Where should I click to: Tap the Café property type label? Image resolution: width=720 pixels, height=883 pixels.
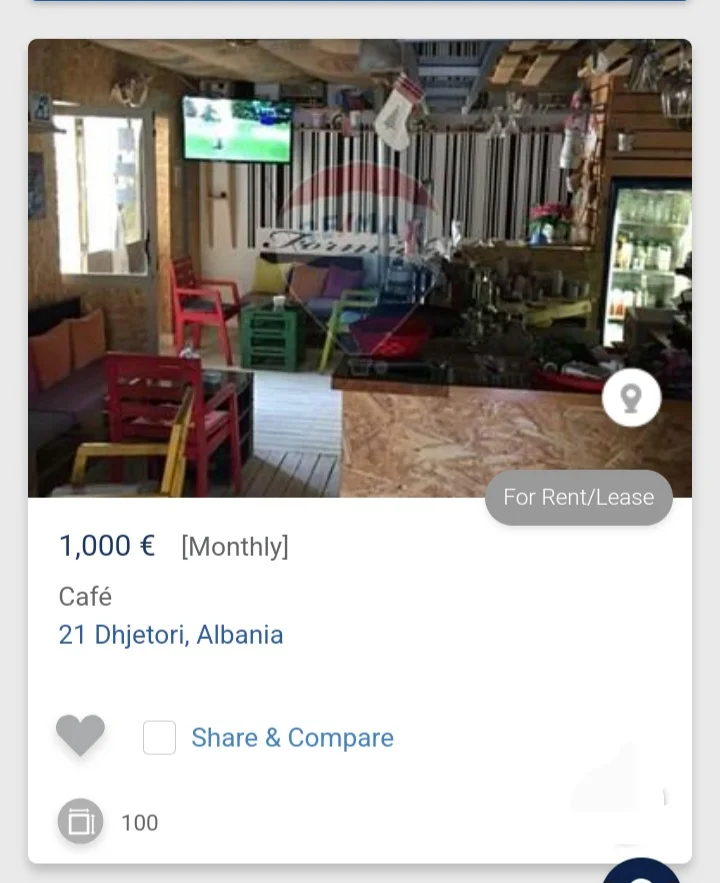(x=84, y=597)
